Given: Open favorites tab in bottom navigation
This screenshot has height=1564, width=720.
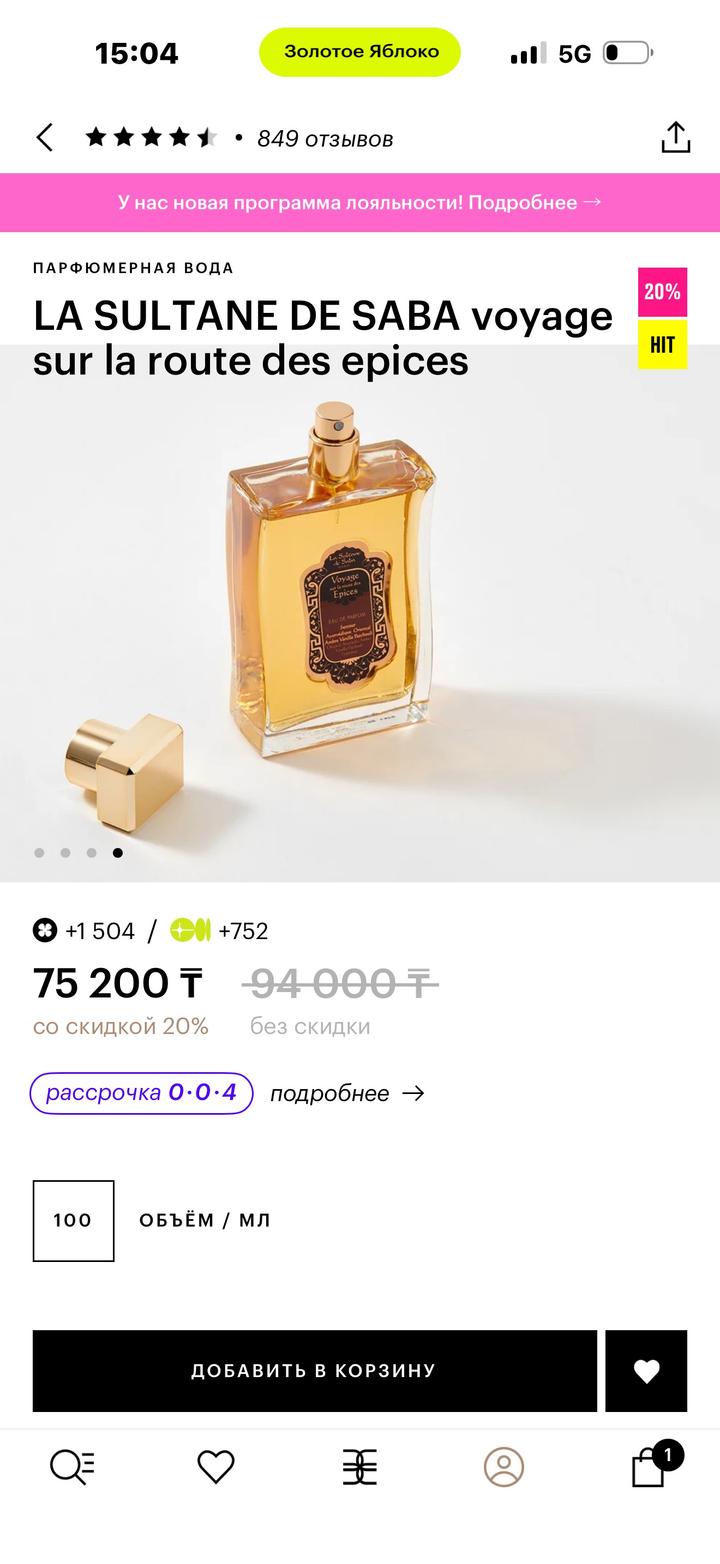Looking at the screenshot, I should coord(216,1467).
